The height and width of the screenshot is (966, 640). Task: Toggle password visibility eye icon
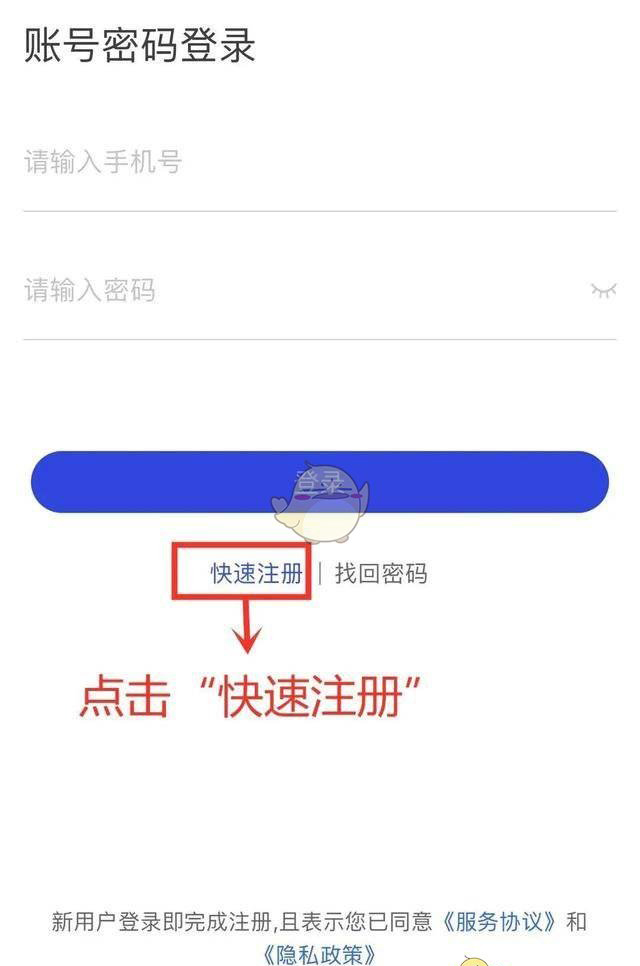[x=603, y=291]
